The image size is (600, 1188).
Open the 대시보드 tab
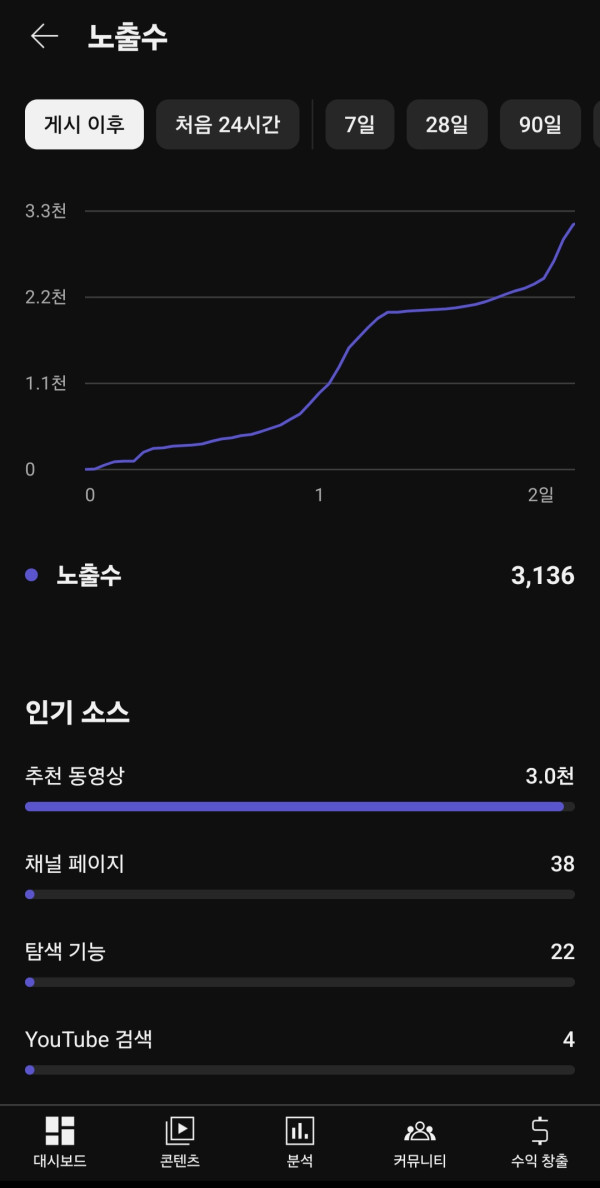60,1142
